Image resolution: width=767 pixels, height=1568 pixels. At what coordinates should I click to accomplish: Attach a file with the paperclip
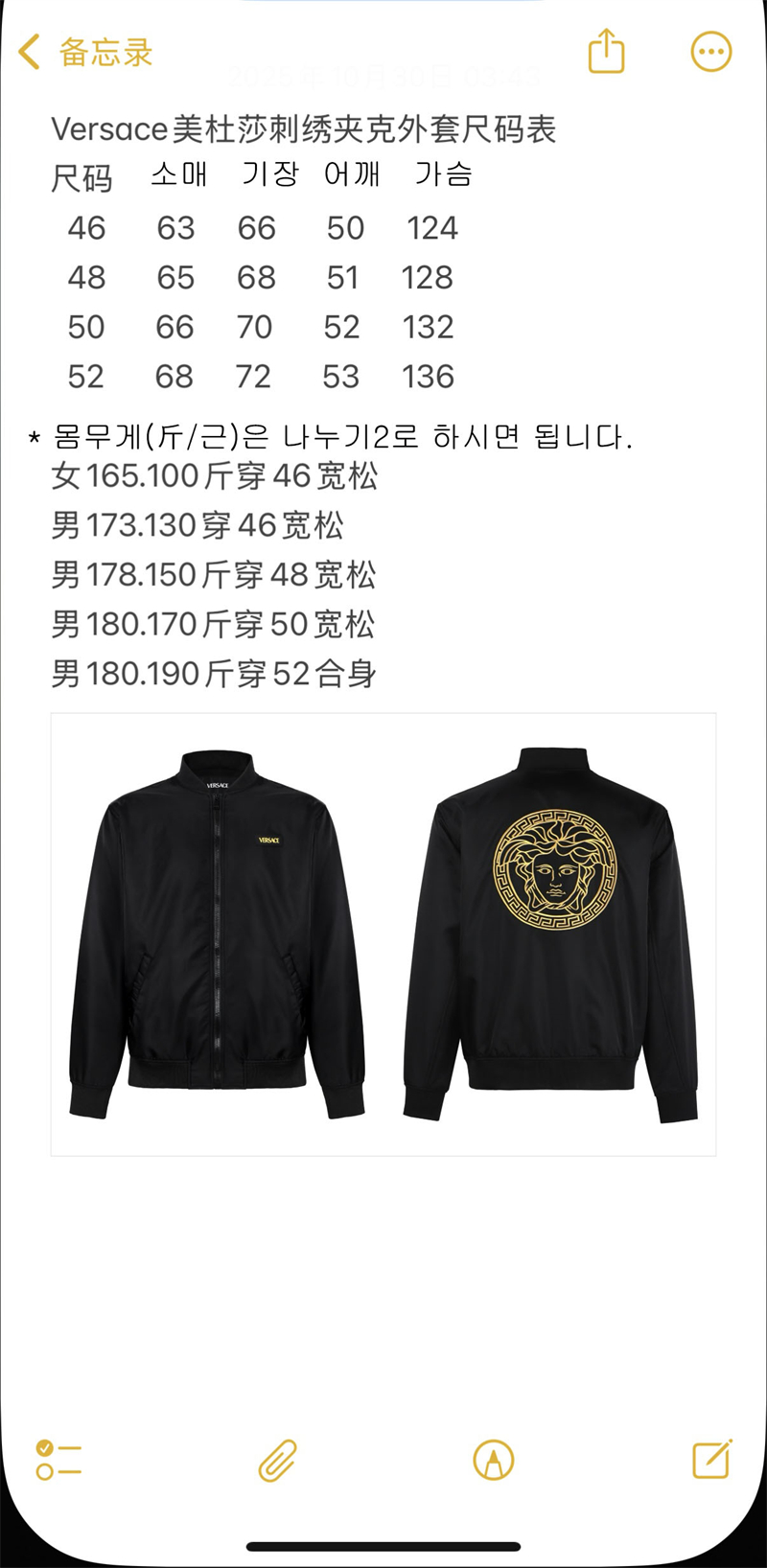coord(277,1461)
